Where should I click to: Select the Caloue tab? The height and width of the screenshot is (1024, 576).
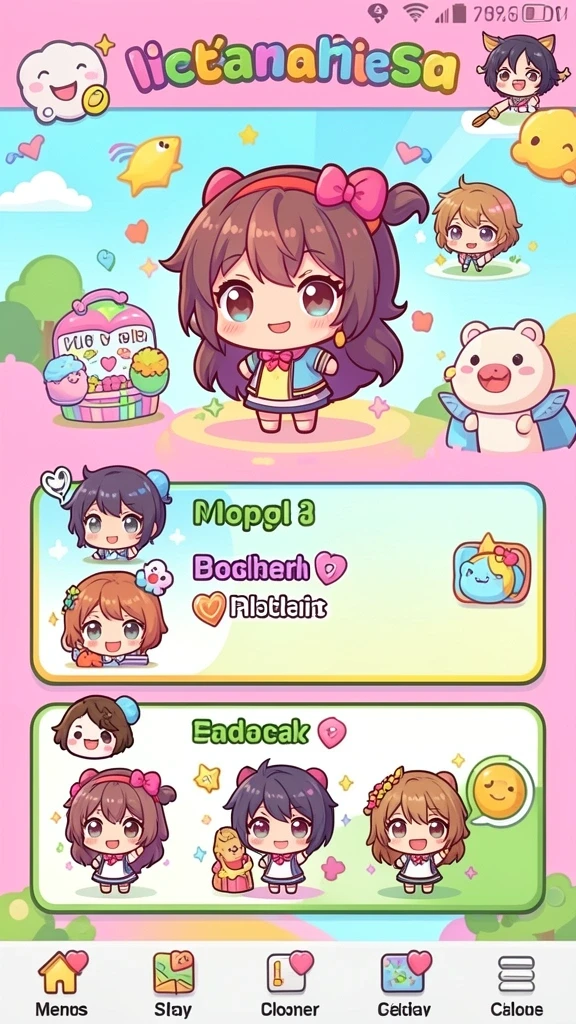(x=516, y=983)
